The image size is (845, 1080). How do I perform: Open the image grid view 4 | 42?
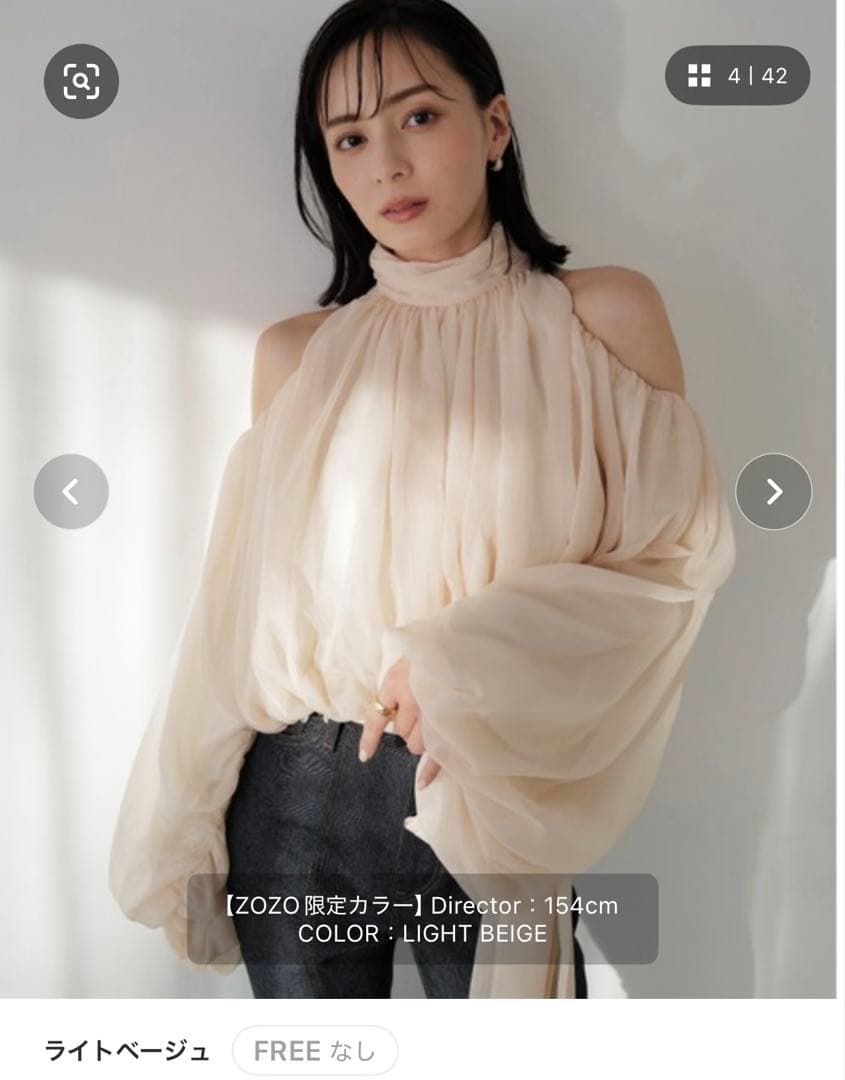(738, 75)
